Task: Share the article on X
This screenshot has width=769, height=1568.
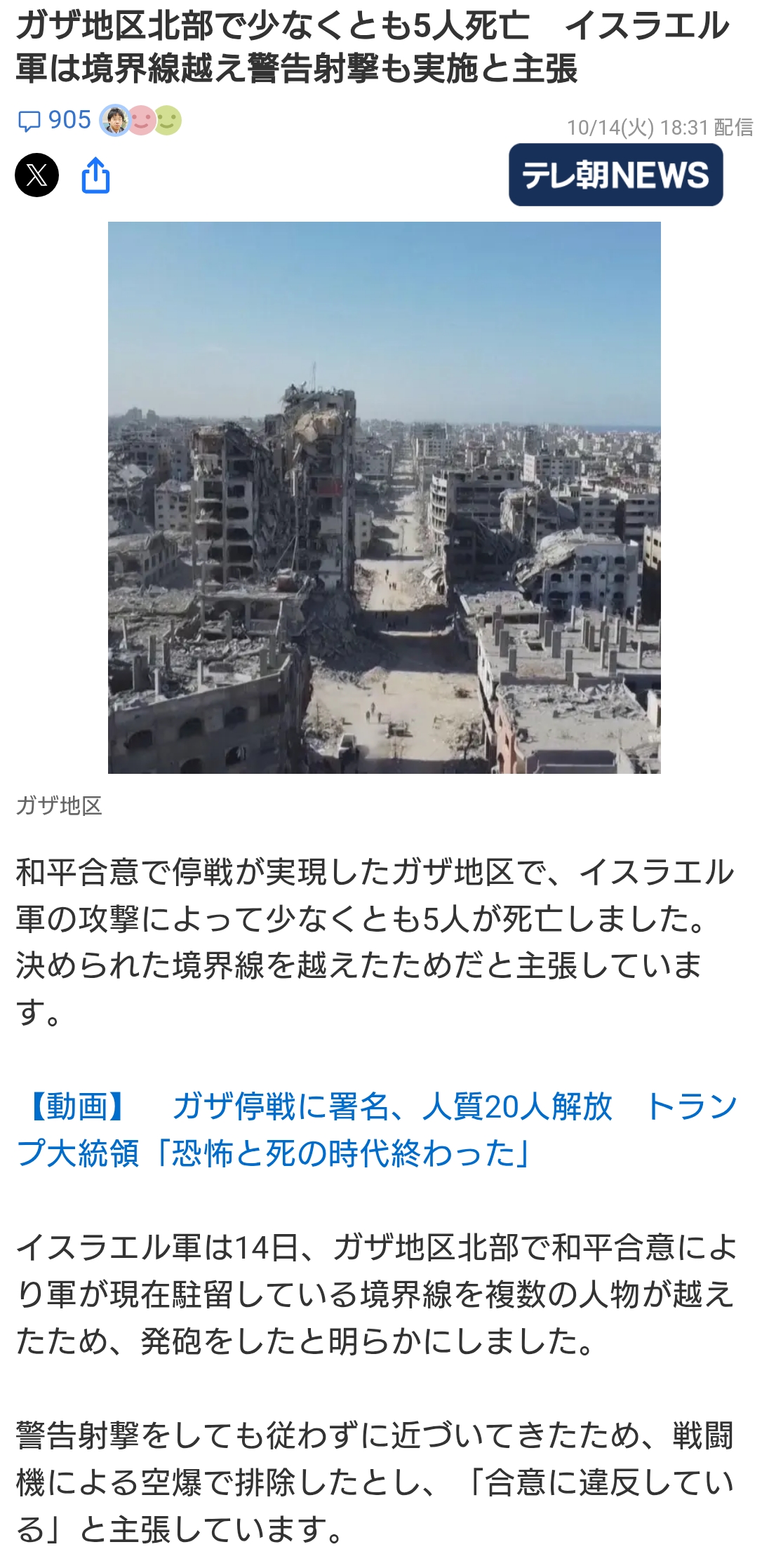Action: point(36,175)
